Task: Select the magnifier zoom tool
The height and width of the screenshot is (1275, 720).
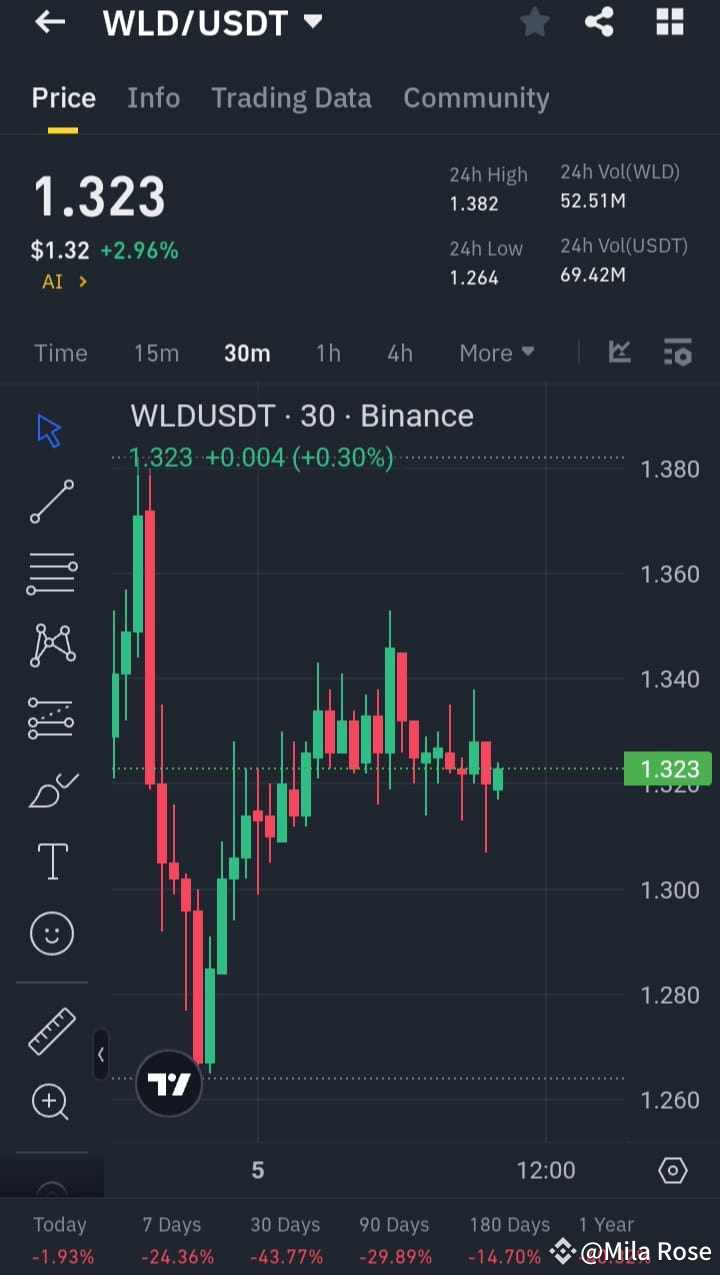Action: point(51,1101)
